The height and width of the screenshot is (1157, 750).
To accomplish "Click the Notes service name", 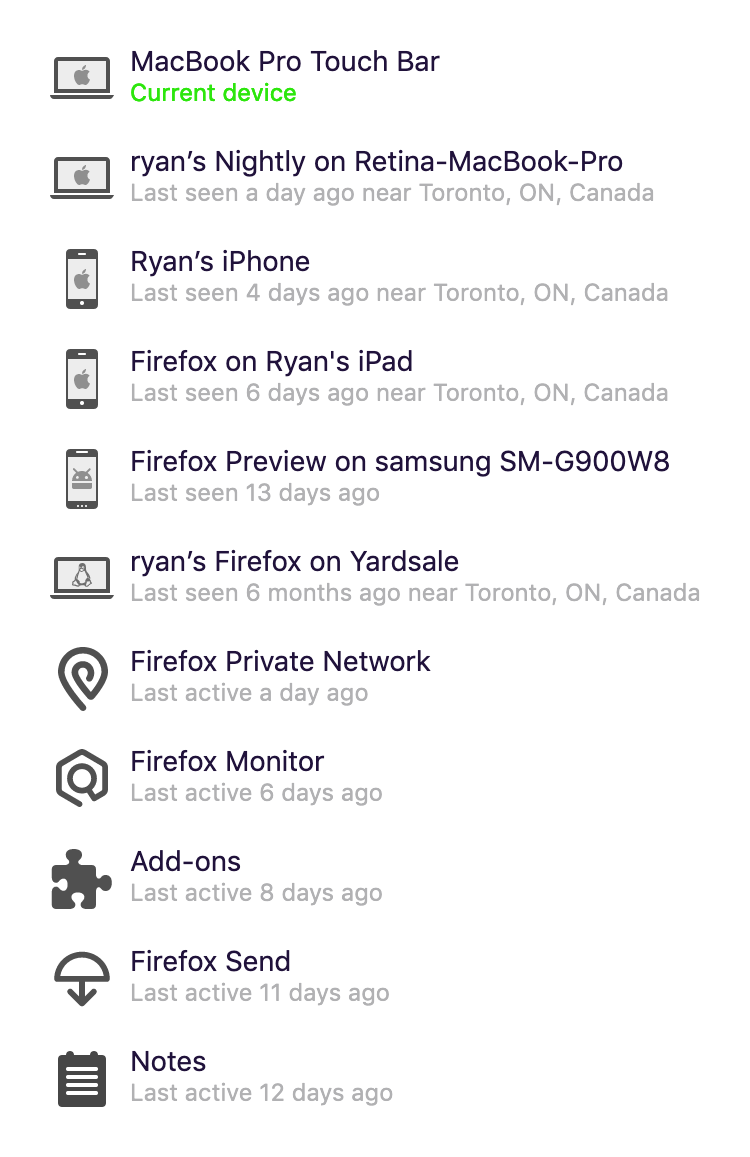I will [167, 1061].
